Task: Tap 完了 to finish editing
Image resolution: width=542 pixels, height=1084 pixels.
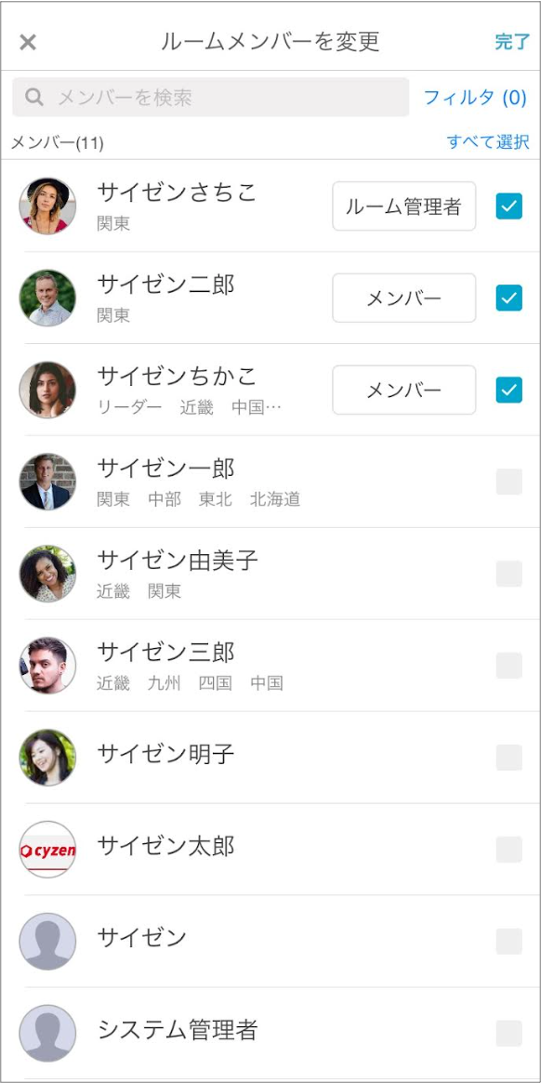Action: point(512,41)
